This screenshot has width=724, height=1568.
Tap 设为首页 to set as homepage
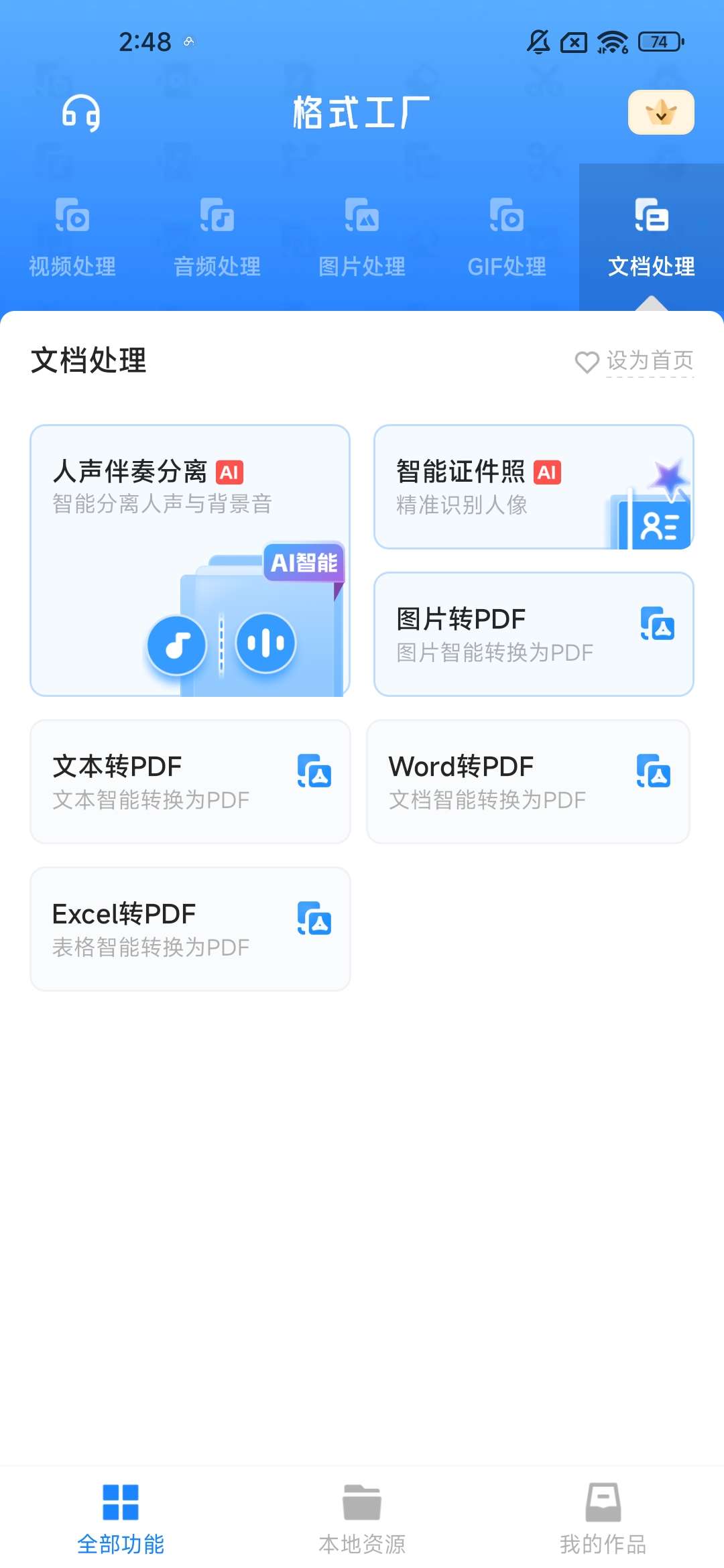click(634, 361)
